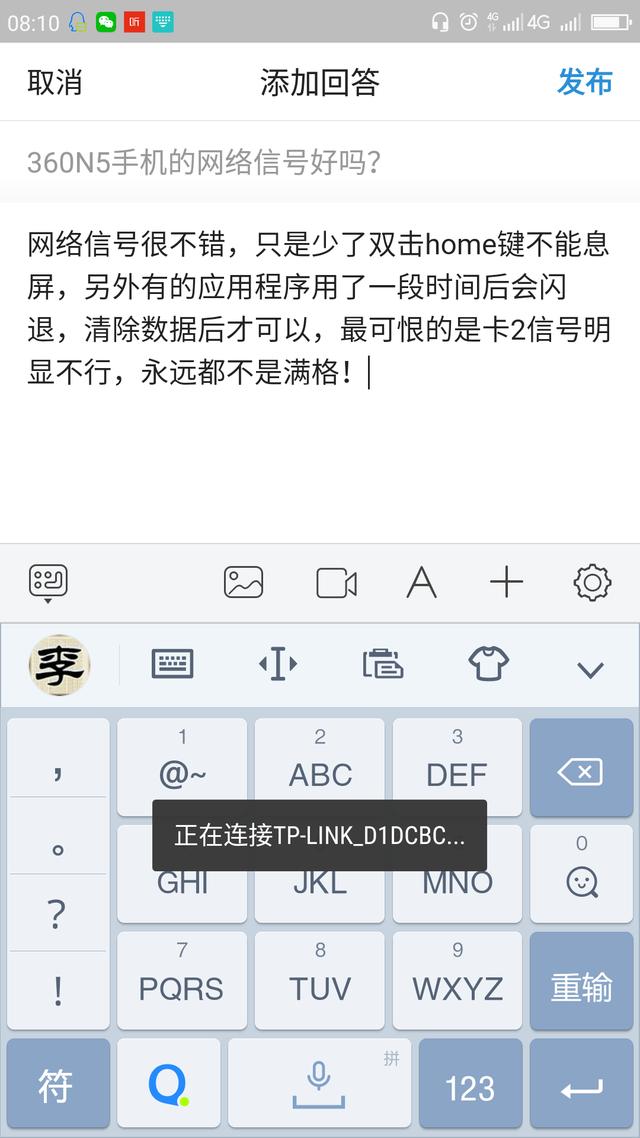This screenshot has height=1138, width=640.
Task: Cancel writing the answer (取消)
Action: pos(54,82)
